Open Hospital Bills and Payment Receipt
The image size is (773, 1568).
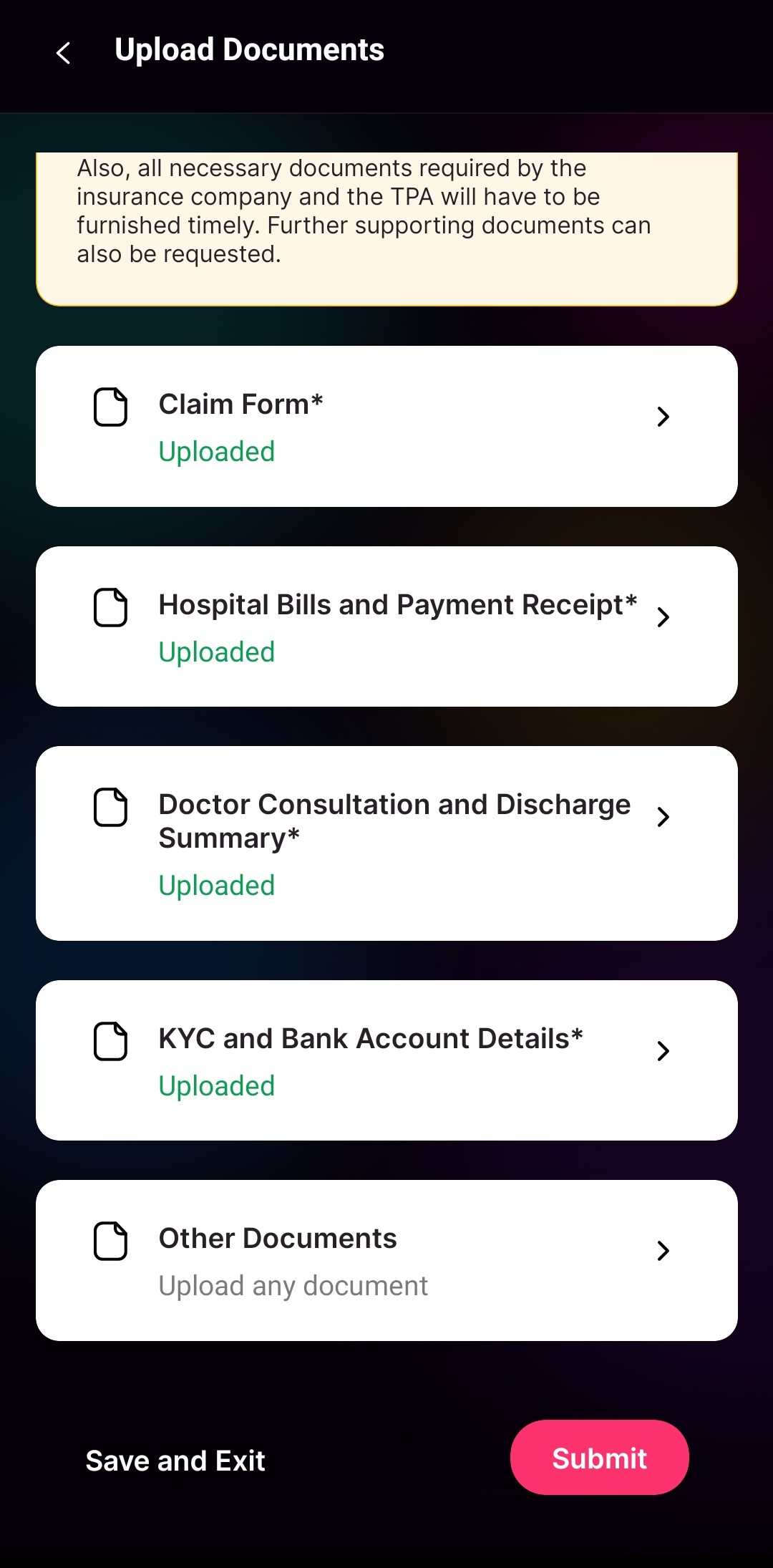click(x=386, y=626)
